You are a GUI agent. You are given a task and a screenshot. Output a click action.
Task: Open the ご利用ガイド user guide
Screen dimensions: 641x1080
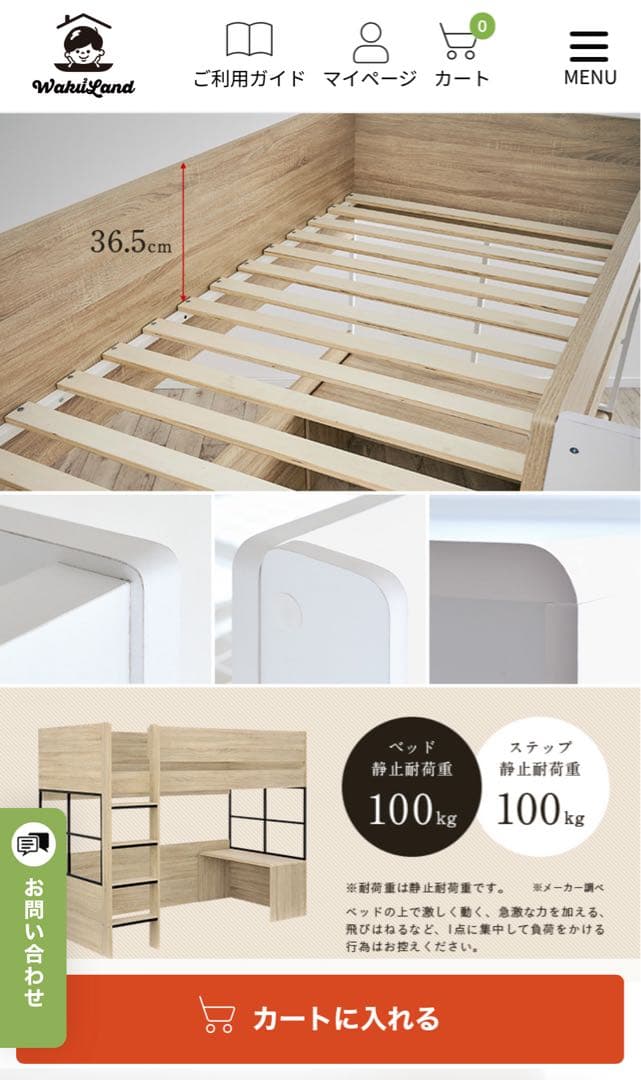pos(249,55)
